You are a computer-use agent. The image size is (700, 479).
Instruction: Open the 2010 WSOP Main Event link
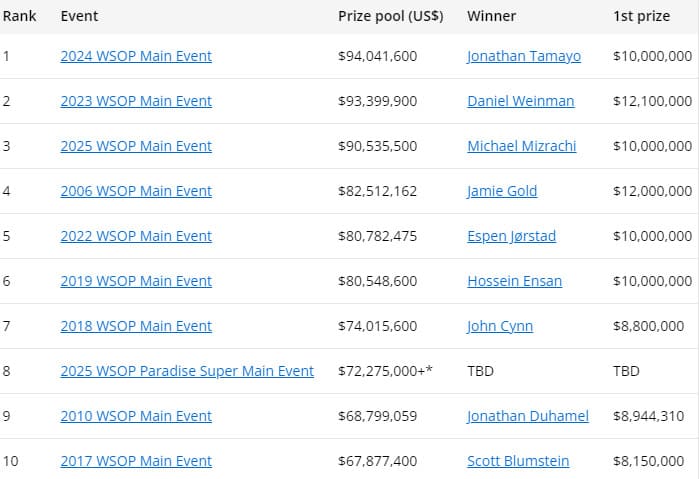coord(136,416)
